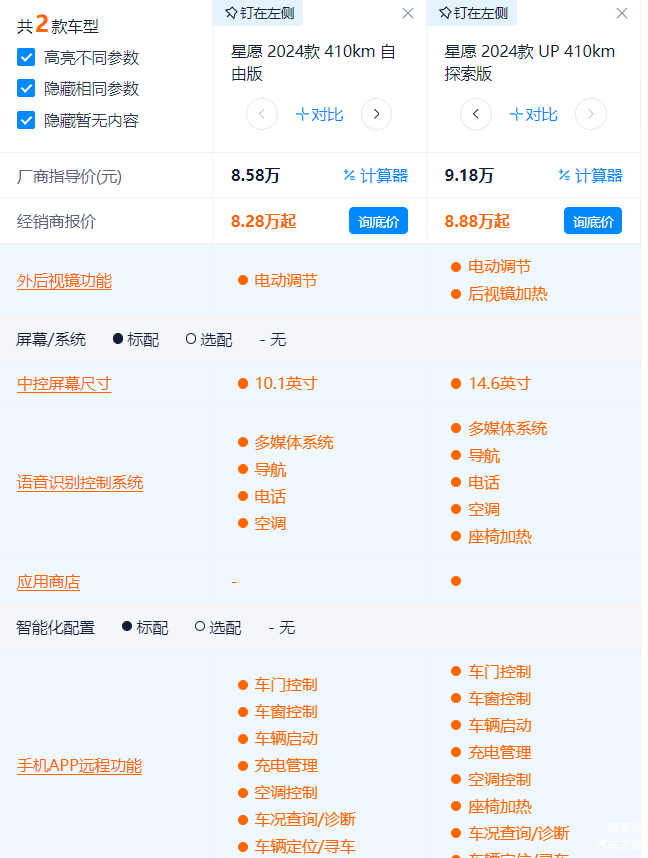Open the 外后视镜功能 parameter link
Screen dimensions: 648x858
64,281
